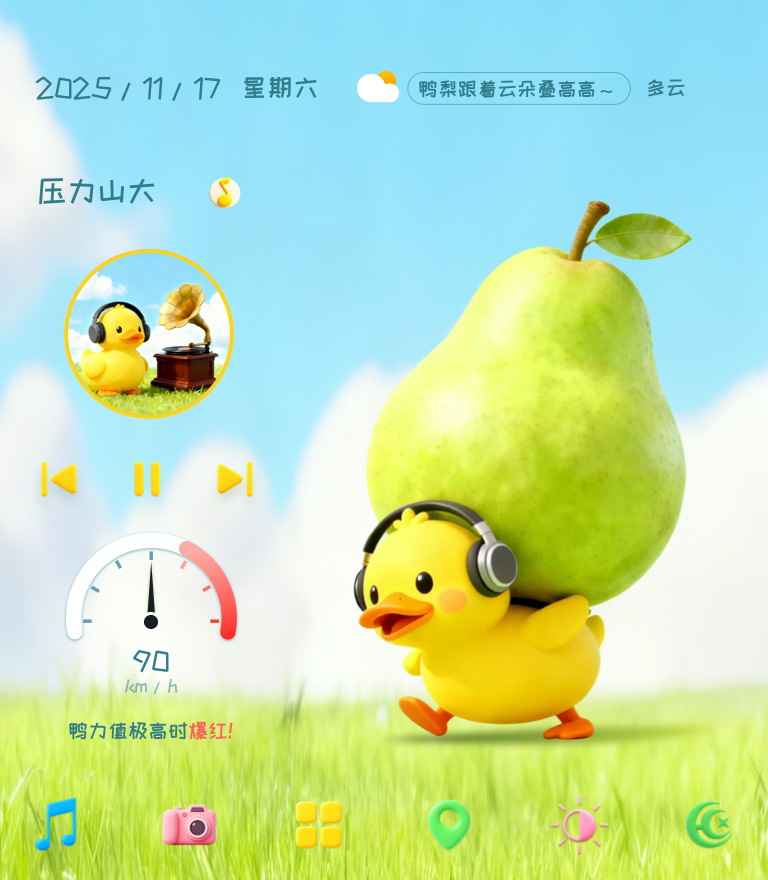Tap the pink brightness sun icon
The image size is (768, 880).
pyautogui.click(x=578, y=825)
